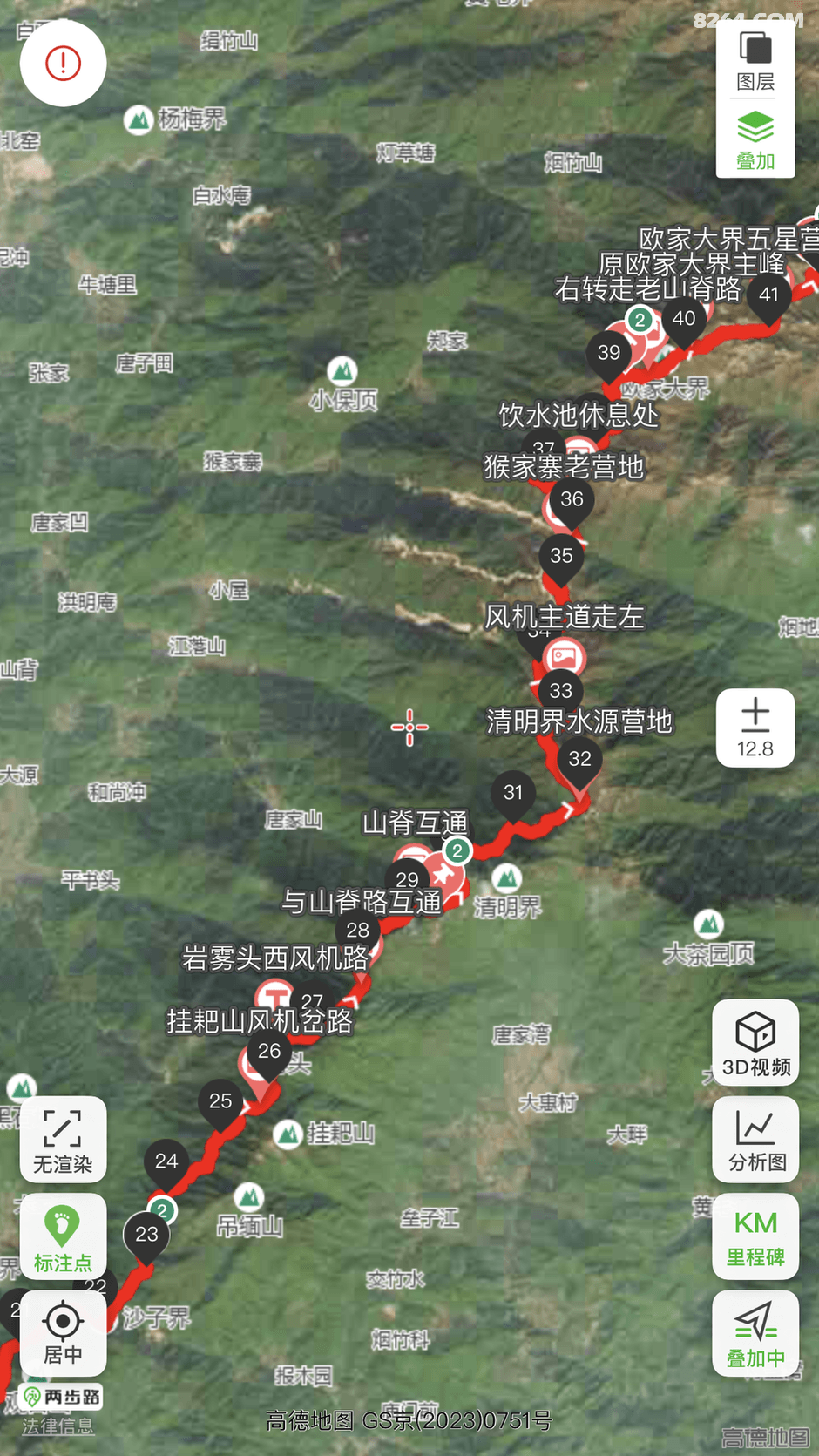This screenshot has height=1456, width=819.
Task: Tap the 叠加中 overlaying button
Action: 755,1333
